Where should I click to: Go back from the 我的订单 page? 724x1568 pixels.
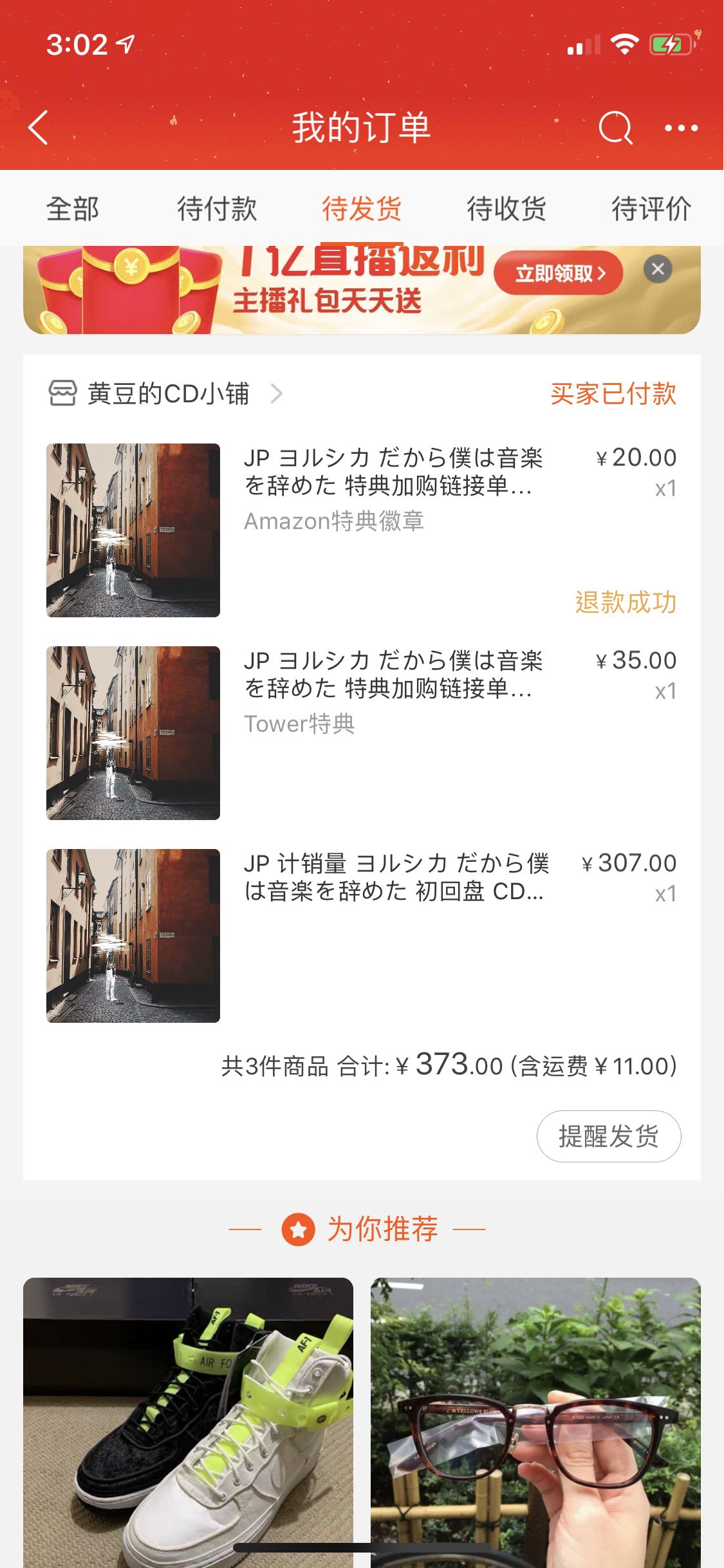tap(39, 127)
